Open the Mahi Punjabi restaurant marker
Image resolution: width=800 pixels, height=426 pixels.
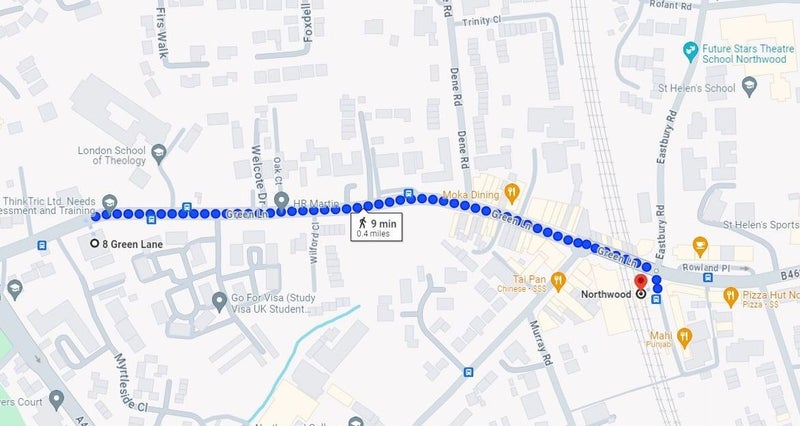684,337
